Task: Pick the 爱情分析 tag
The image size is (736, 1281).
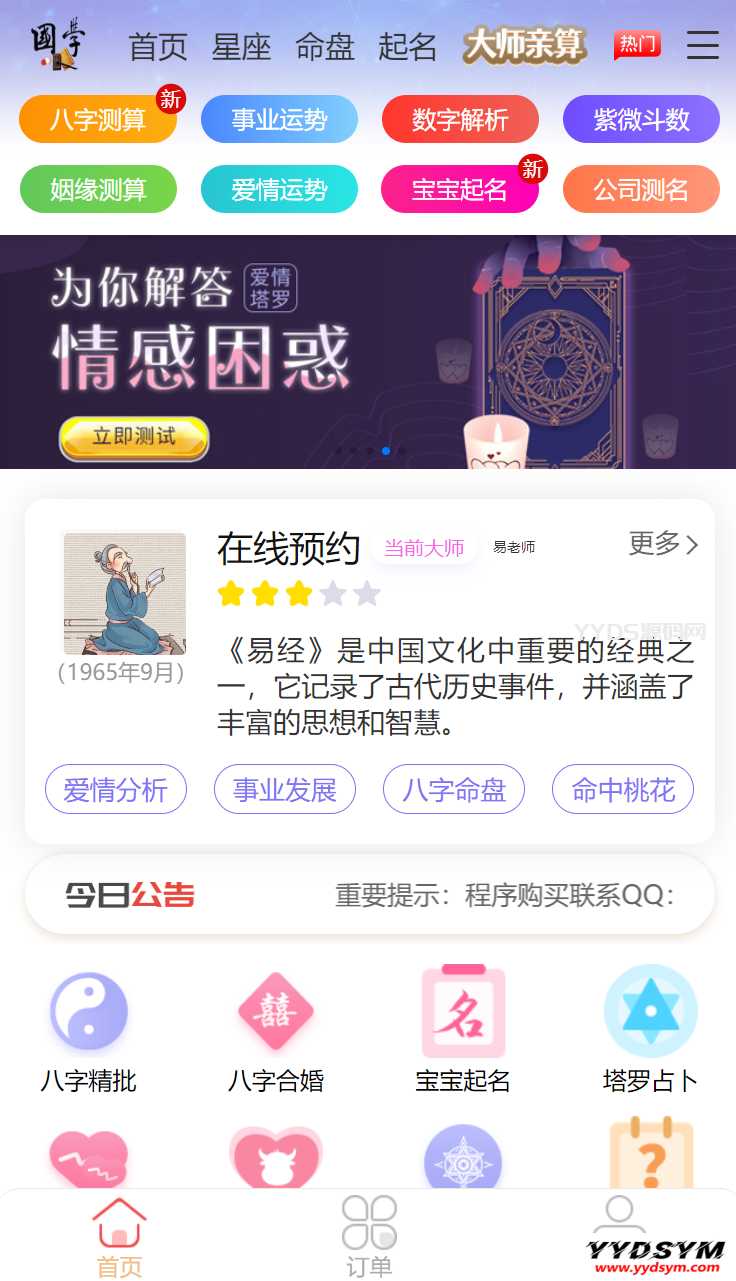Action: (x=115, y=790)
